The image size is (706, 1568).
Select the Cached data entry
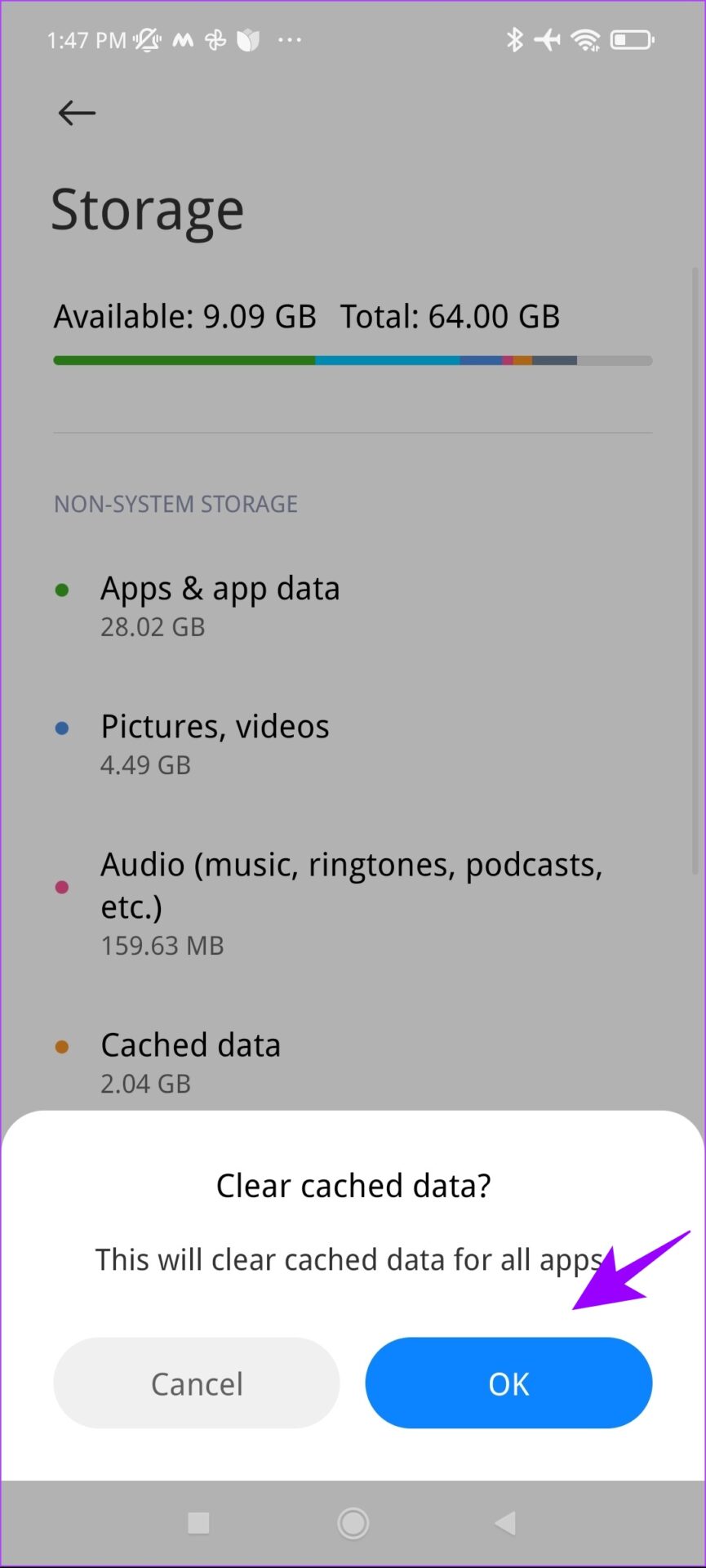point(191,1062)
